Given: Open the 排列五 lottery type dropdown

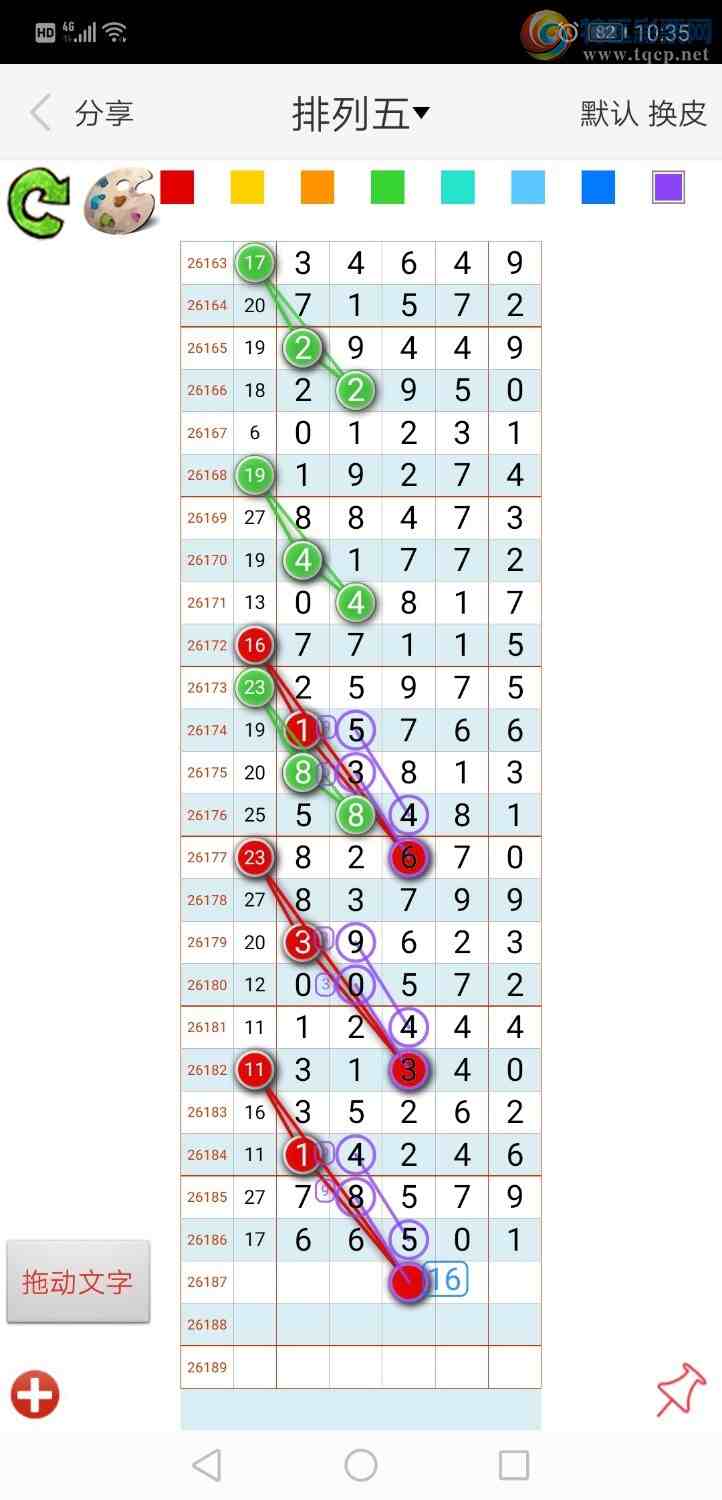Looking at the screenshot, I should tap(361, 113).
